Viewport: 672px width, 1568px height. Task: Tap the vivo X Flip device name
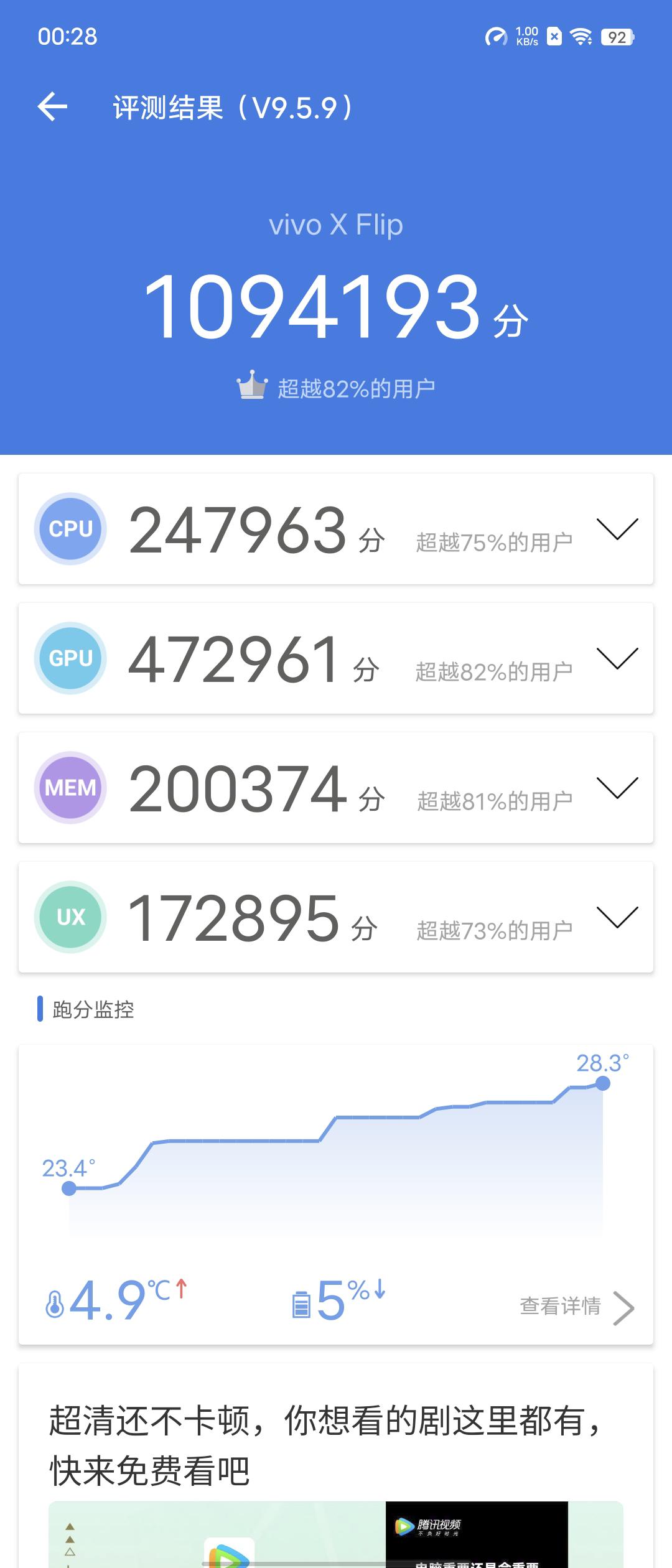(x=335, y=225)
